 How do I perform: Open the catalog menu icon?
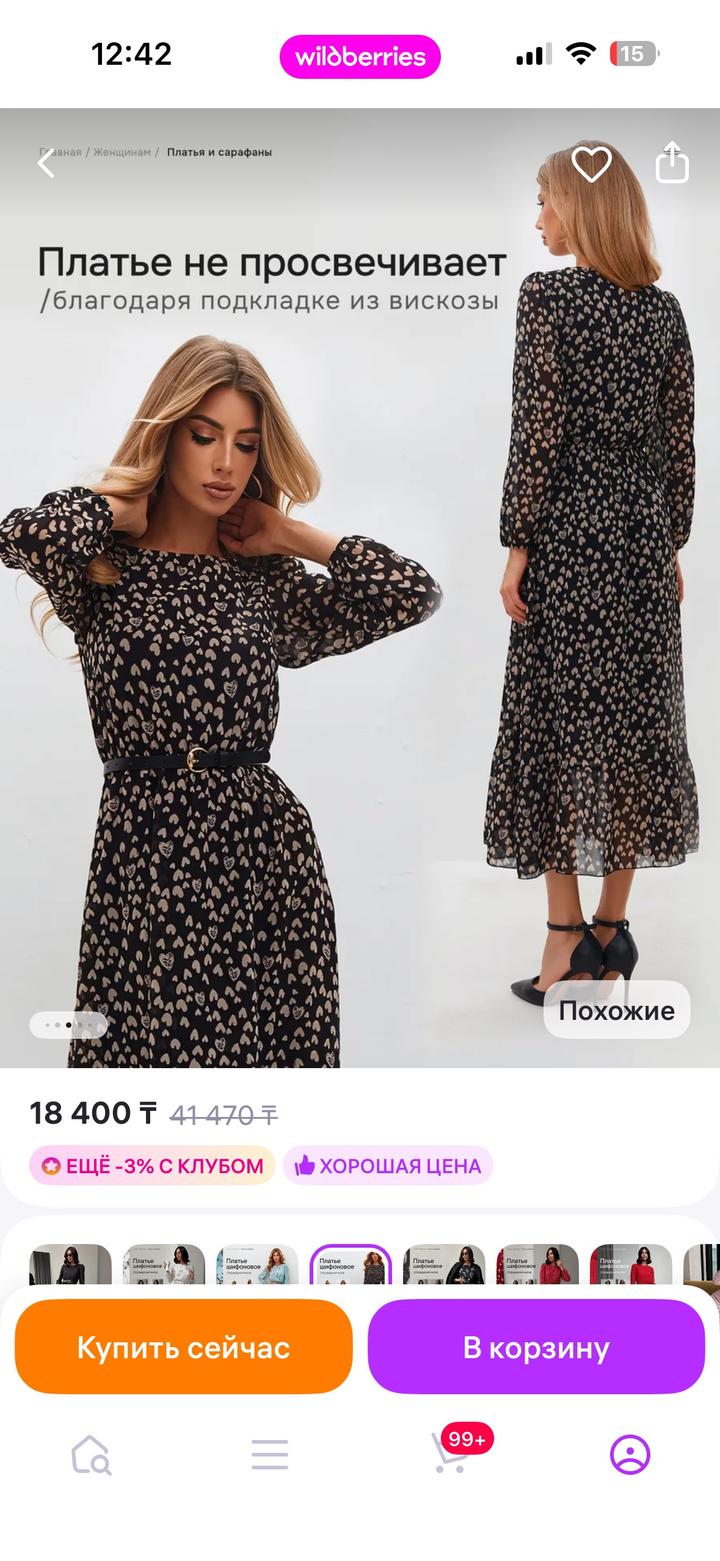tap(268, 1455)
